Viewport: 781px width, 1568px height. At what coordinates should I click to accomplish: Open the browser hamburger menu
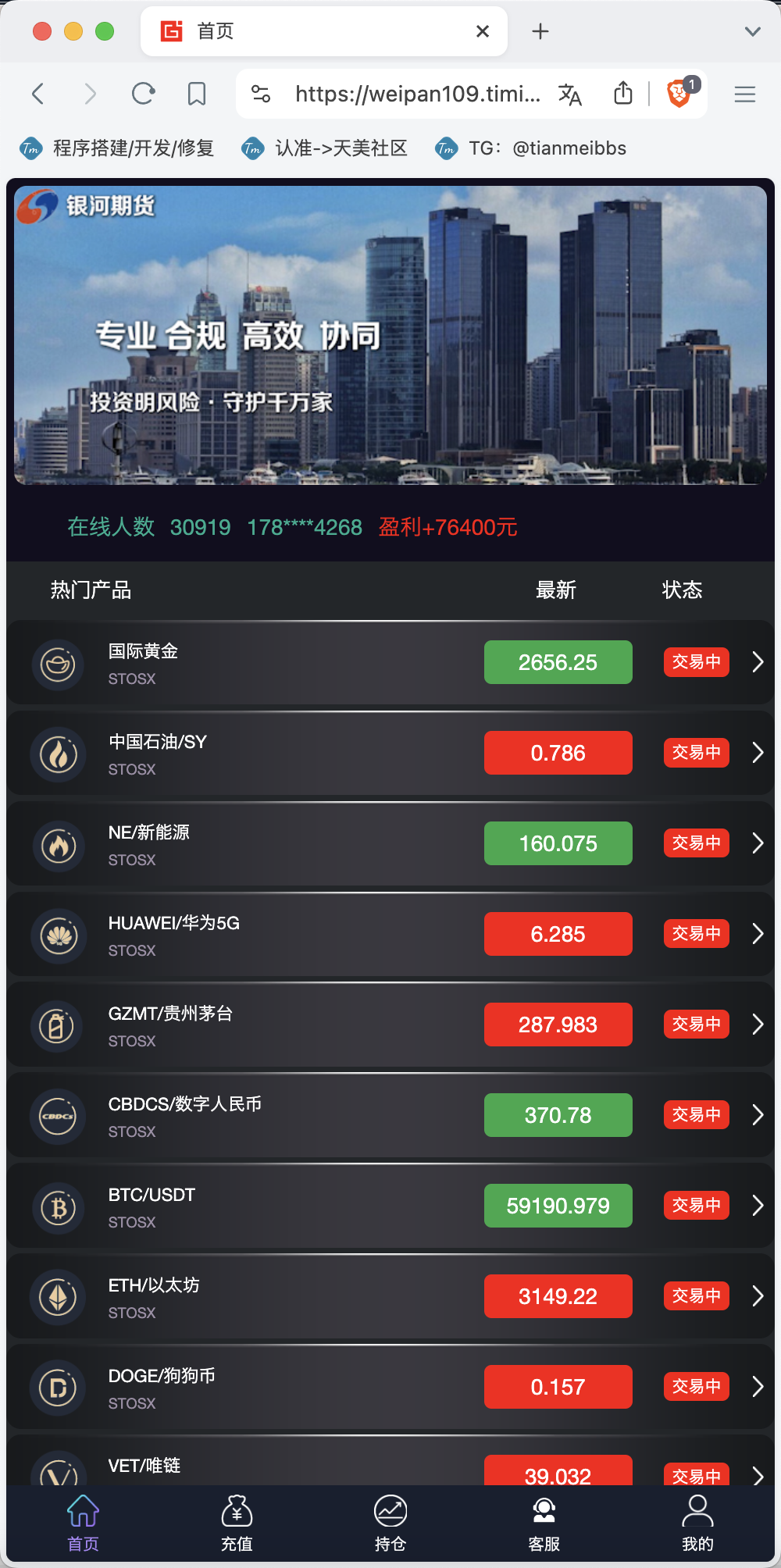(x=745, y=94)
